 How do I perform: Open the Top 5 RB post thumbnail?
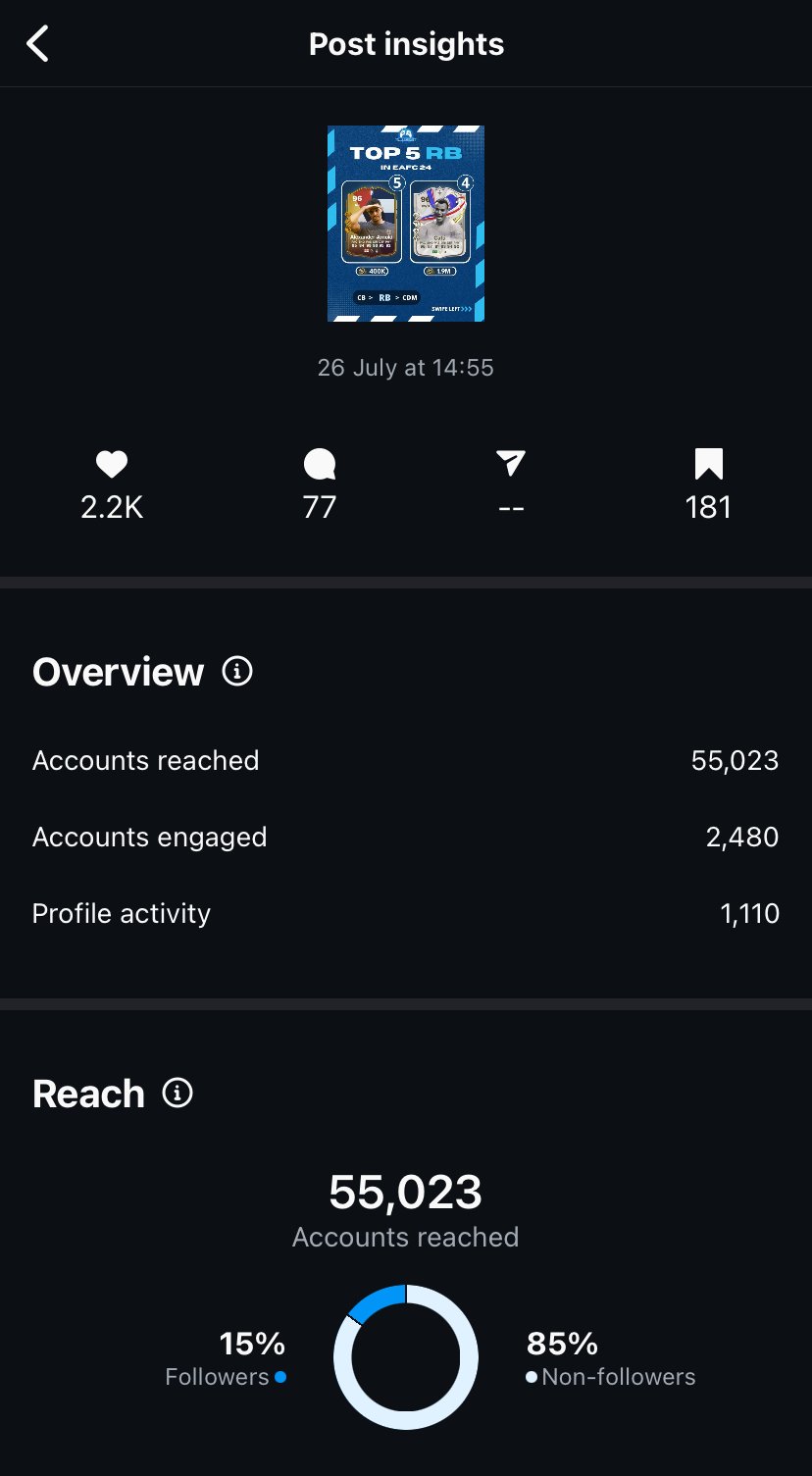[x=406, y=224]
